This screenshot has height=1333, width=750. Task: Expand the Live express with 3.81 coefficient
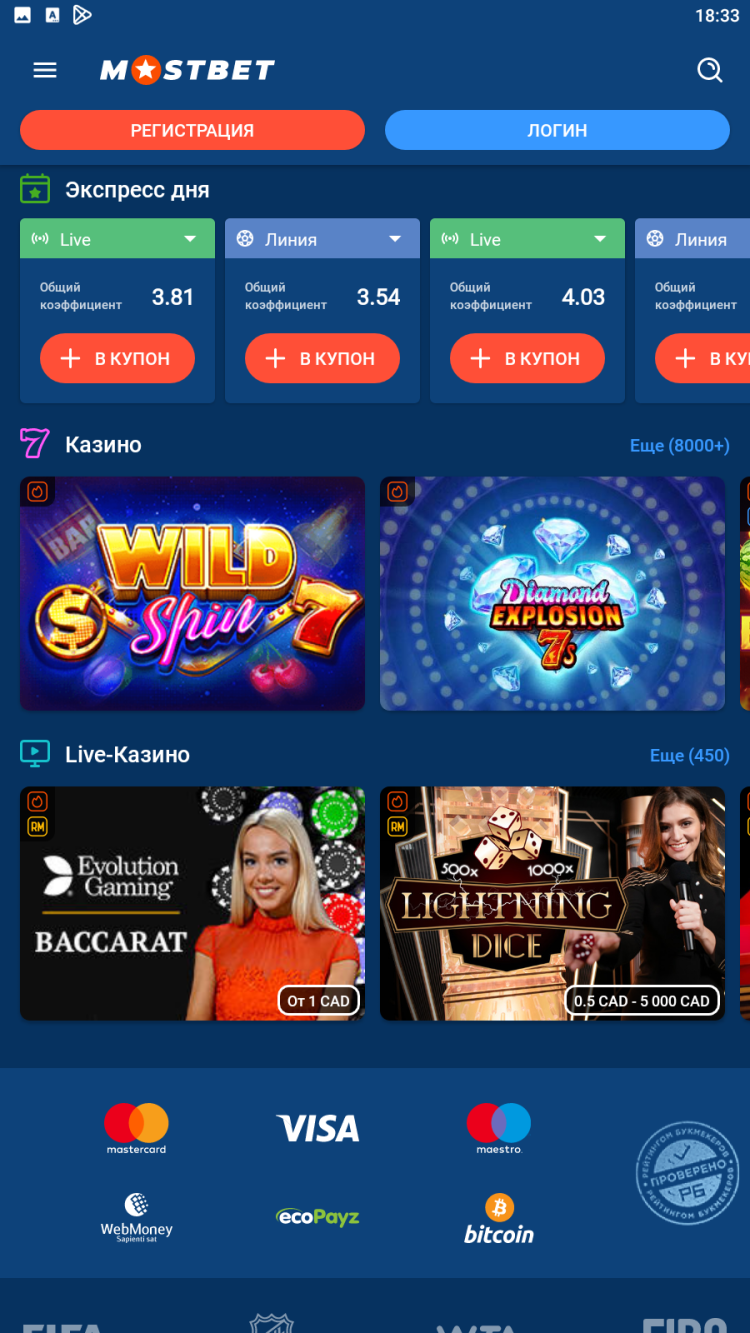point(189,239)
